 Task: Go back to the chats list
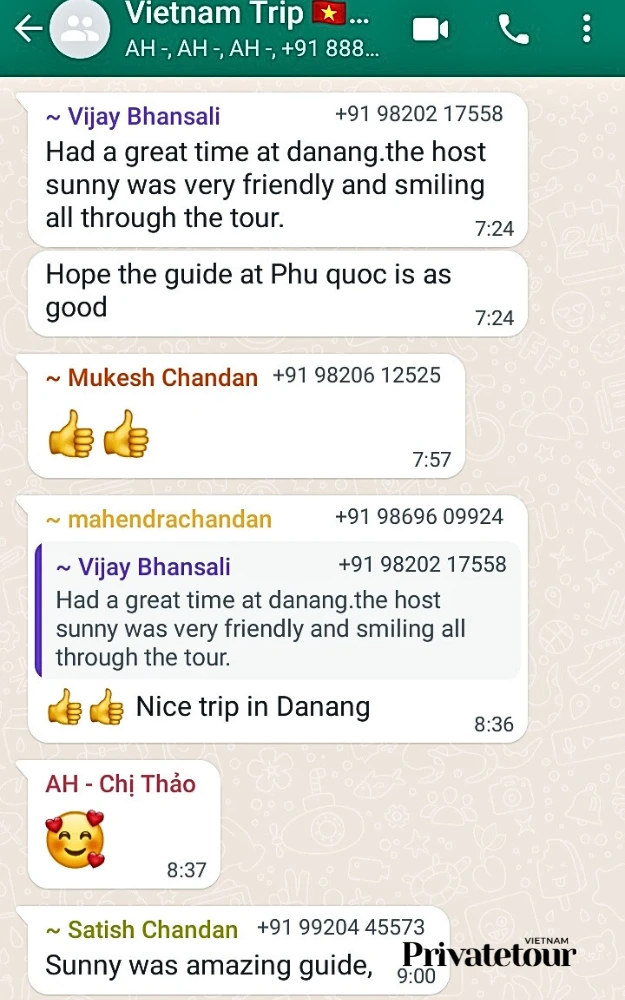tap(28, 29)
